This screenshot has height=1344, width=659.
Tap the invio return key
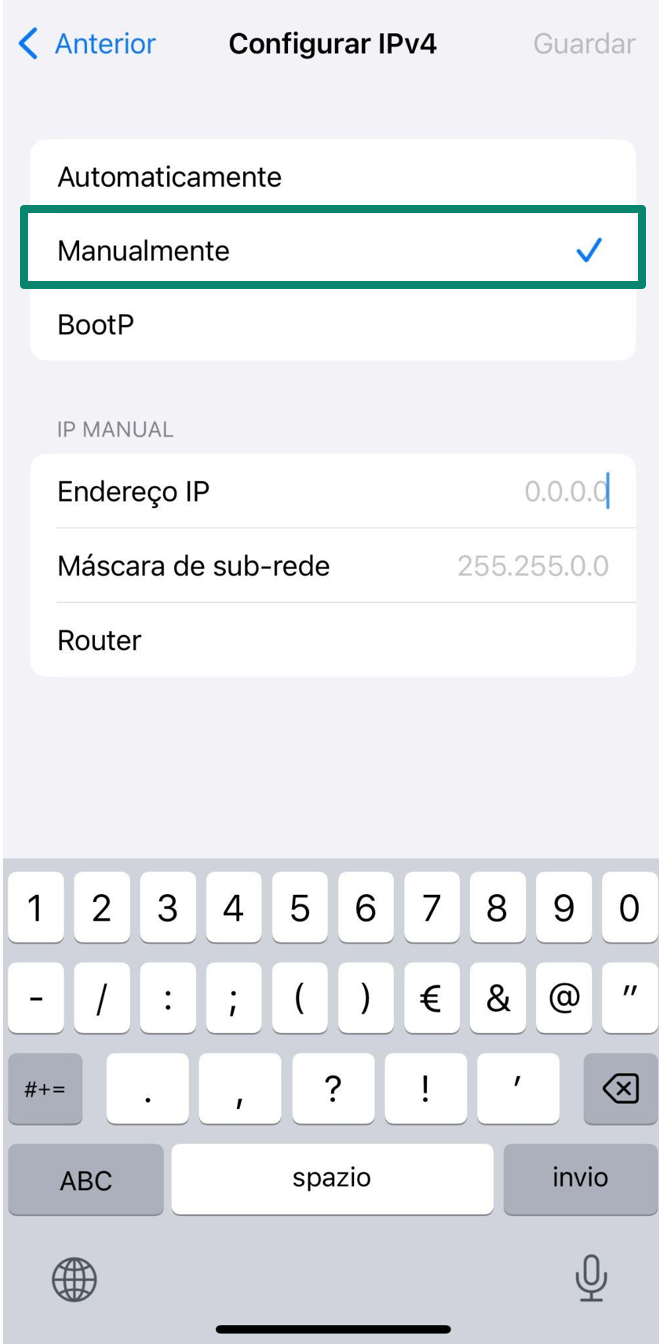pos(580,1178)
